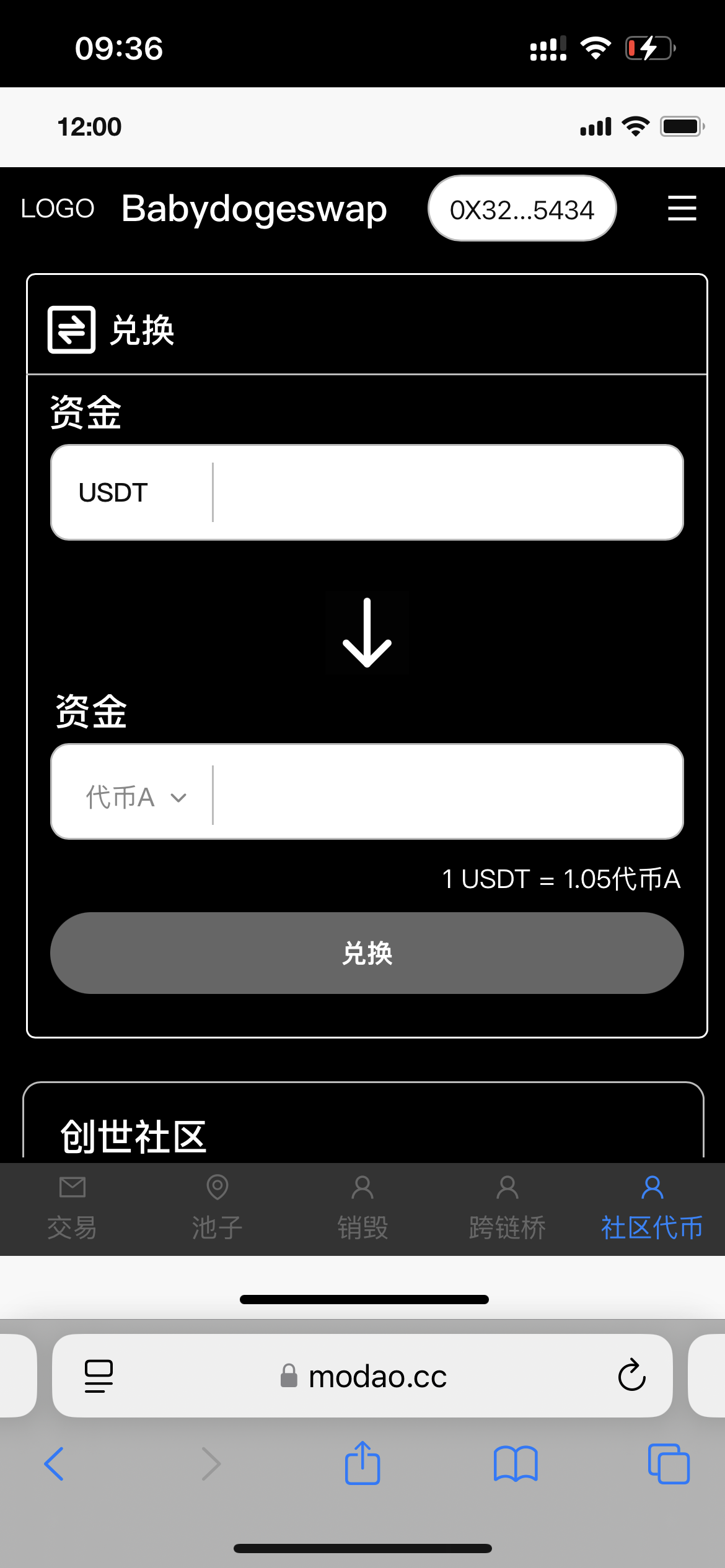Click the USDT amount input field
725x1568 pixels.
point(446,492)
